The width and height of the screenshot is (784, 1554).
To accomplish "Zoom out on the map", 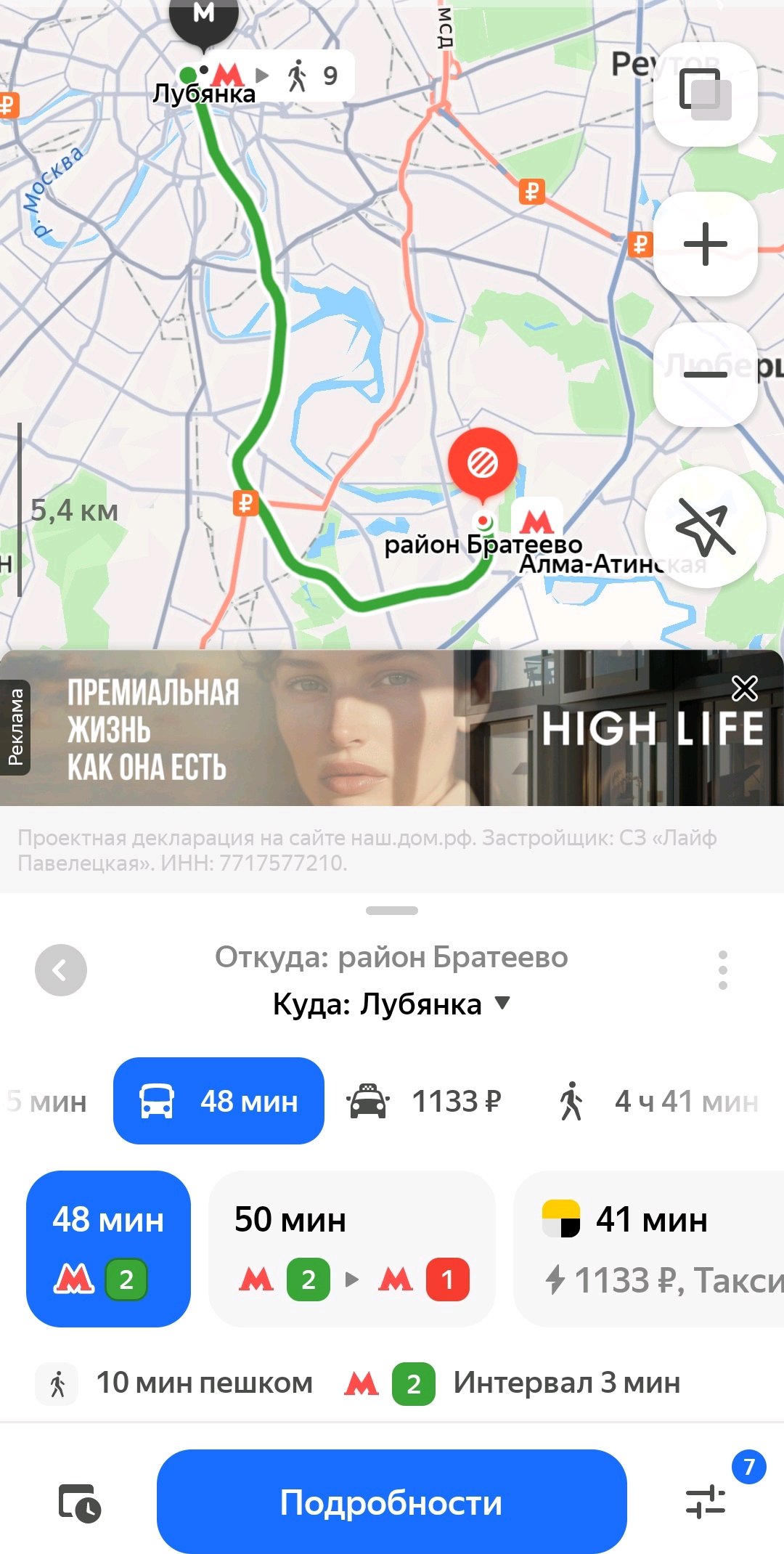I will pos(705,374).
